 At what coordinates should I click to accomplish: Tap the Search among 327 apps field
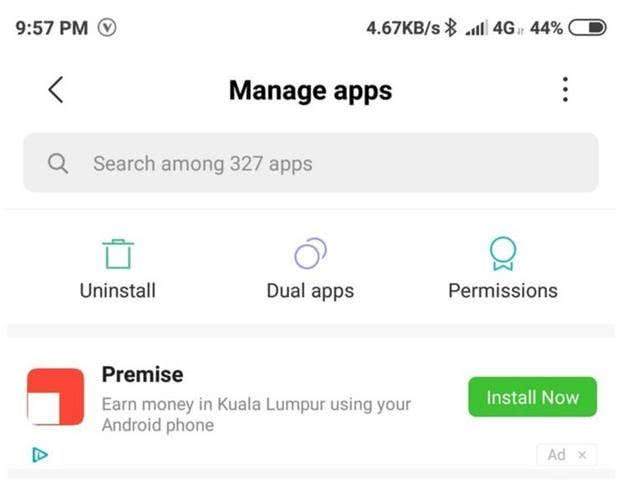click(x=310, y=163)
